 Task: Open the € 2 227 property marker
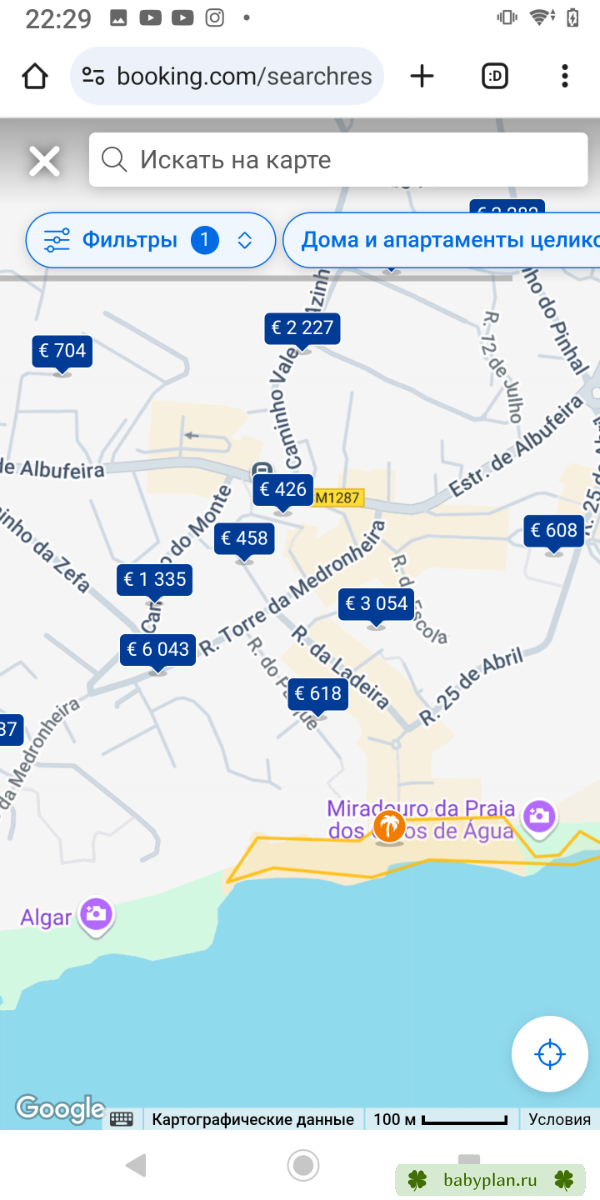[x=303, y=328]
